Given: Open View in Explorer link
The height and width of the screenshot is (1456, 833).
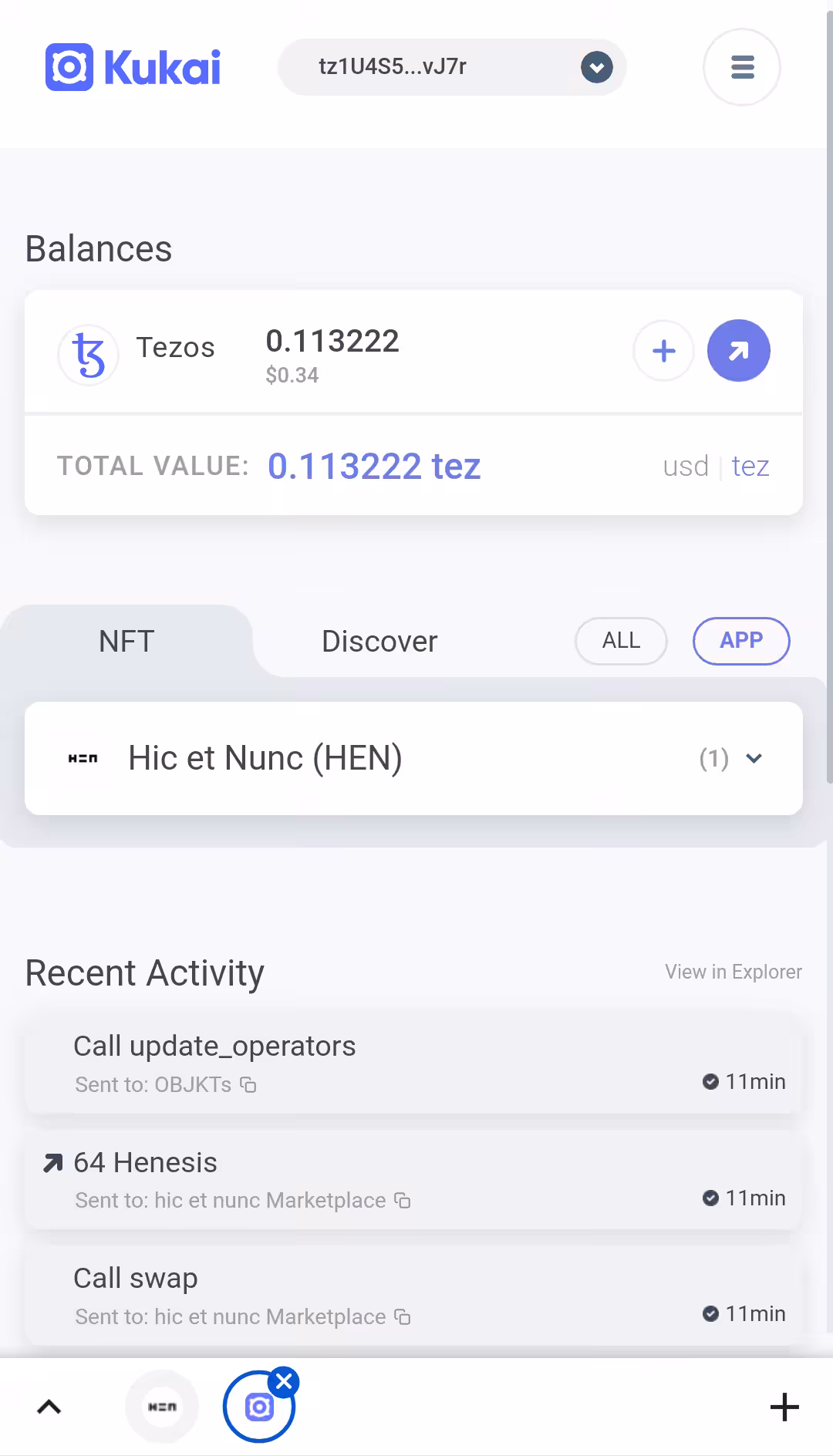Looking at the screenshot, I should click(734, 972).
